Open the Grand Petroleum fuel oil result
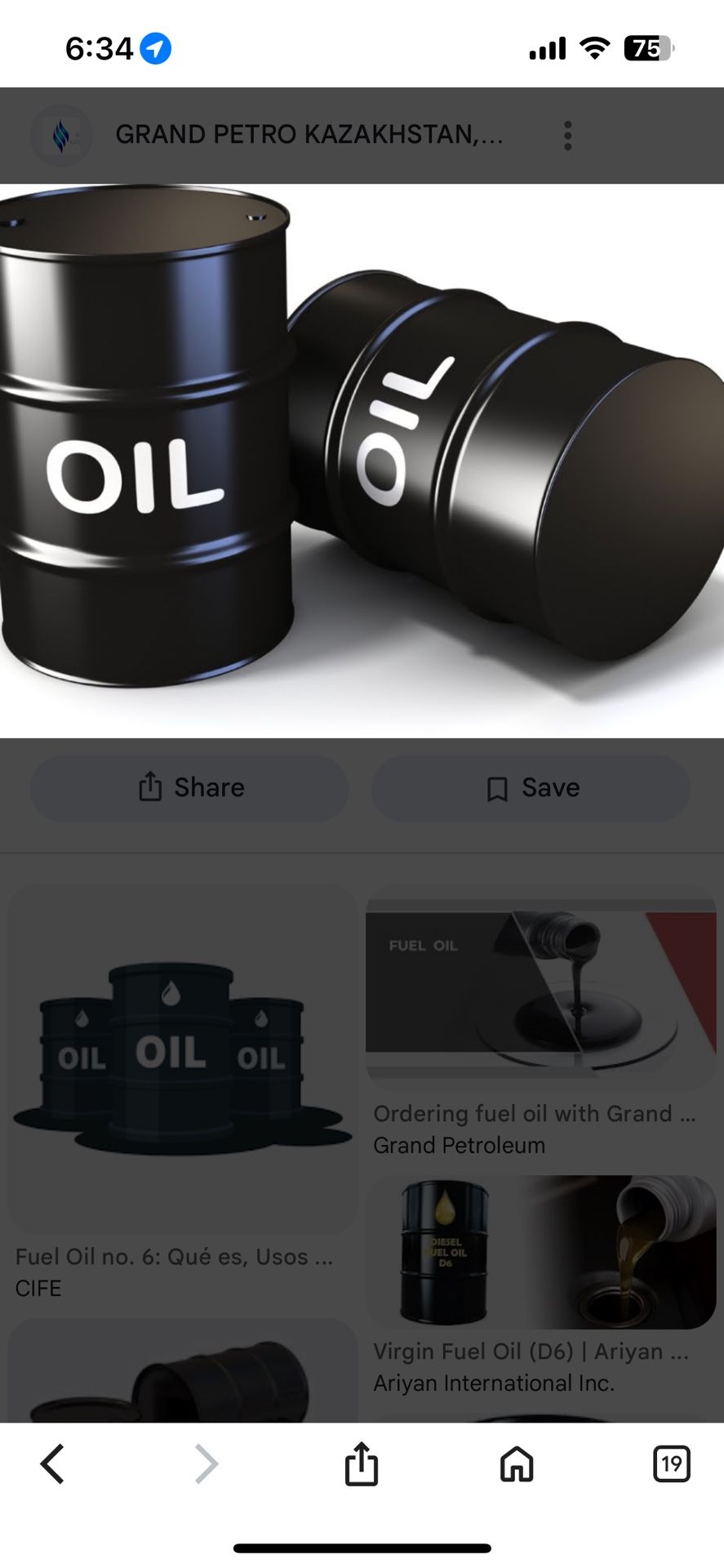This screenshot has height=1568, width=724. pos(541,1022)
